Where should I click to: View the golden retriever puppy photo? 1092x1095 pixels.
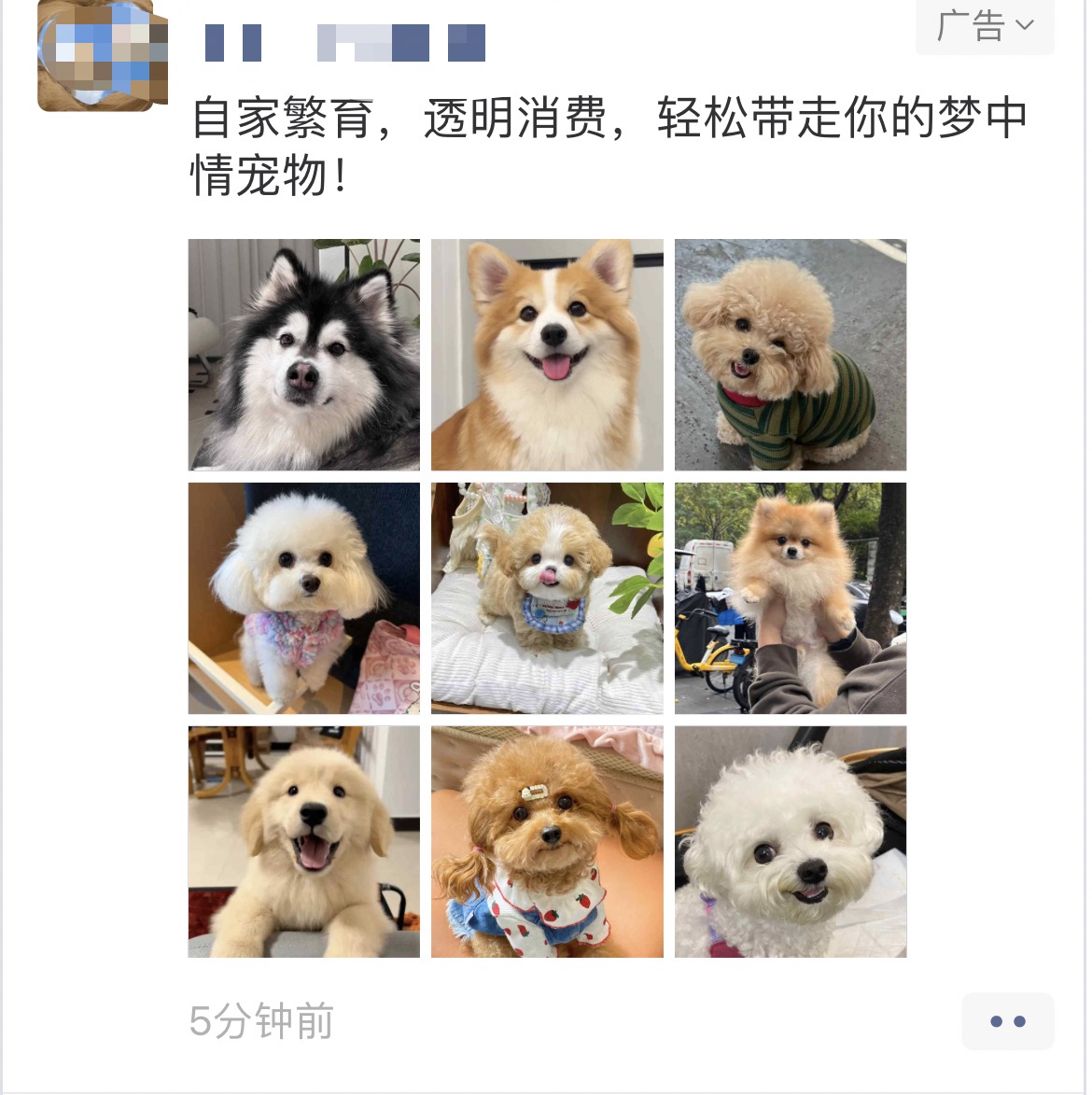304,841
